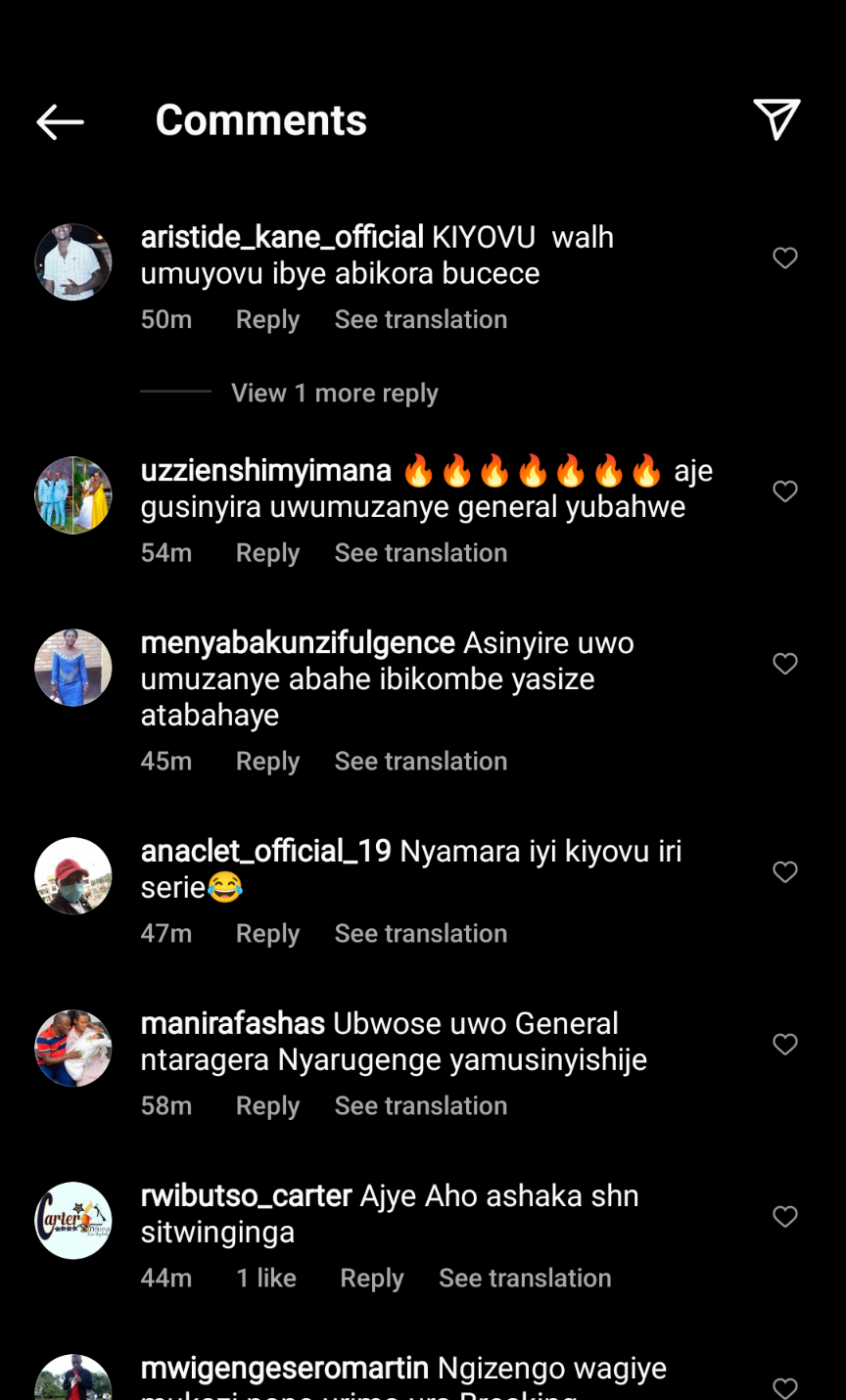This screenshot has height=1400, width=846.
Task: Open the share/send paper plane icon
Action: coord(776,119)
